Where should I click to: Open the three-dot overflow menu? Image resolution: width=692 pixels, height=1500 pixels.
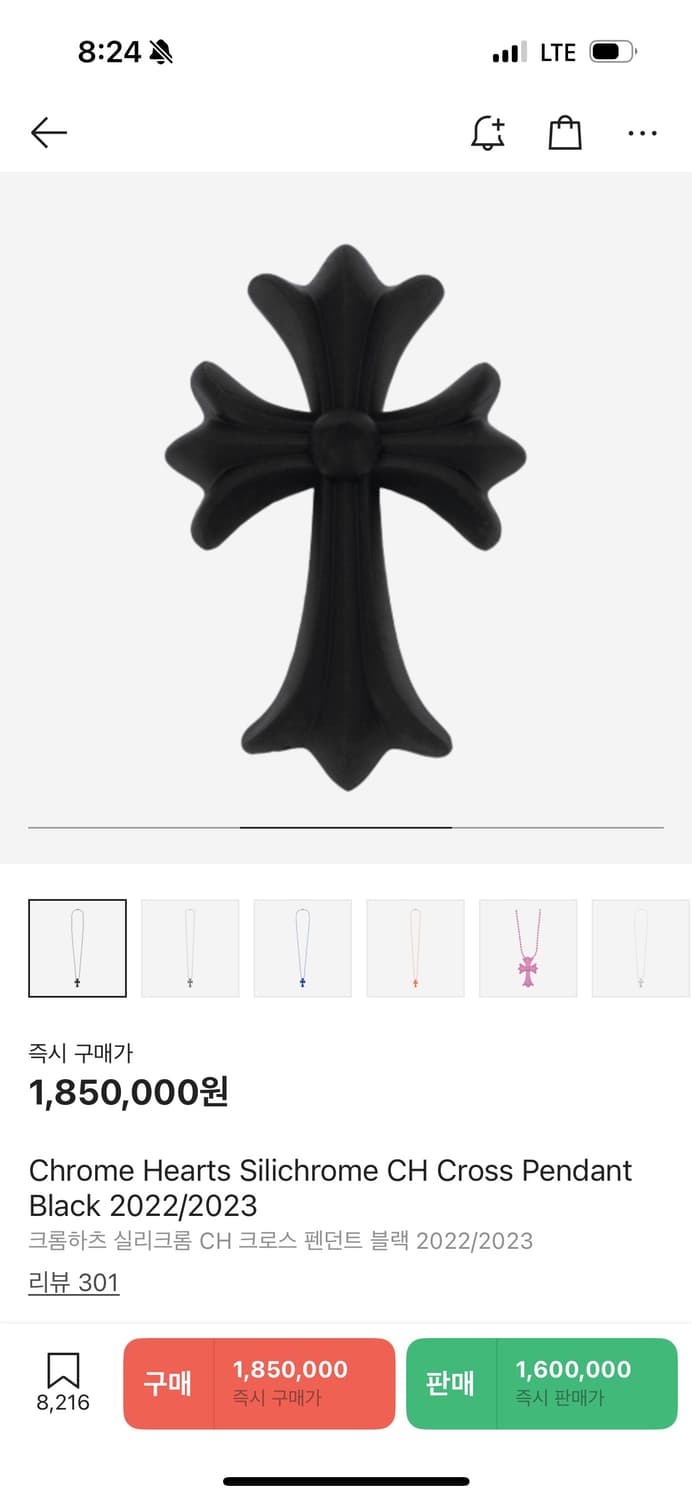click(642, 133)
